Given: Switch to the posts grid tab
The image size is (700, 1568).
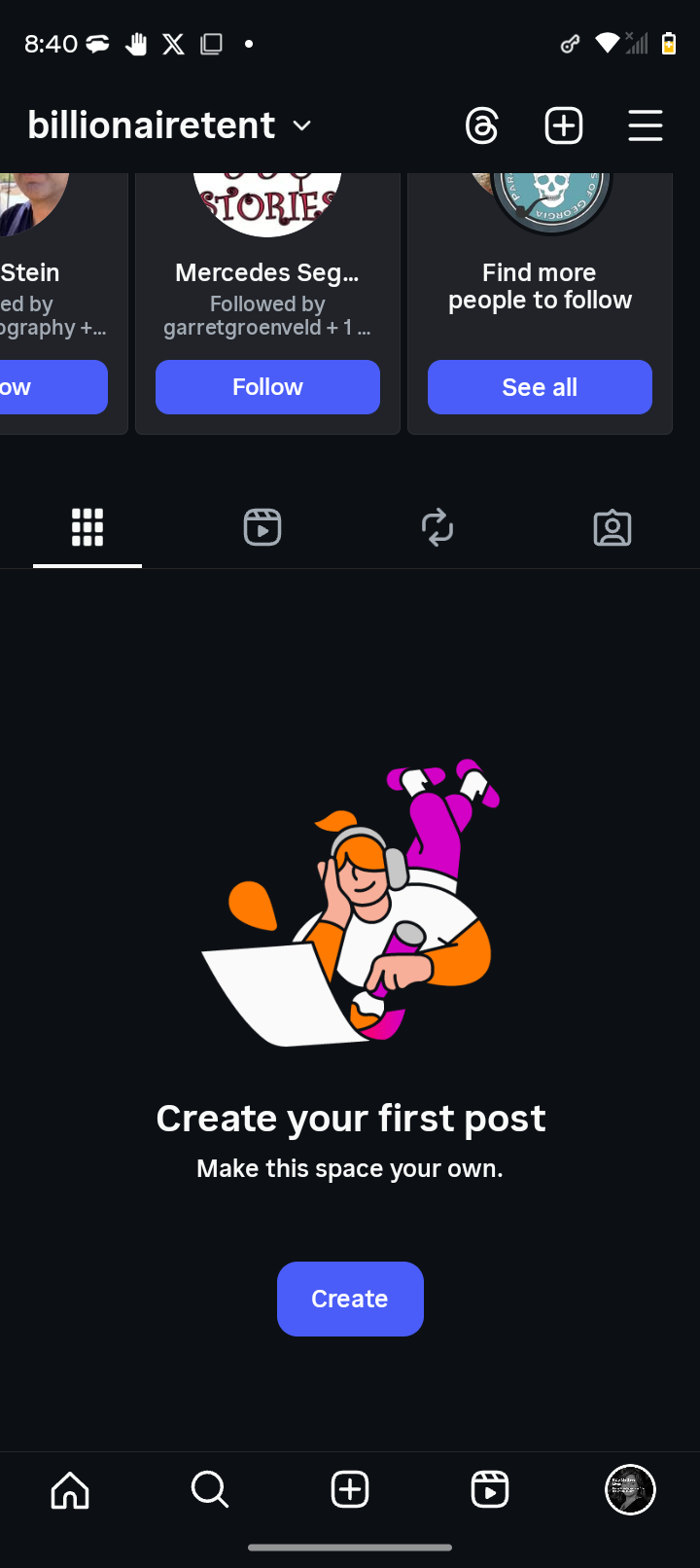Looking at the screenshot, I should pyautogui.click(x=87, y=527).
